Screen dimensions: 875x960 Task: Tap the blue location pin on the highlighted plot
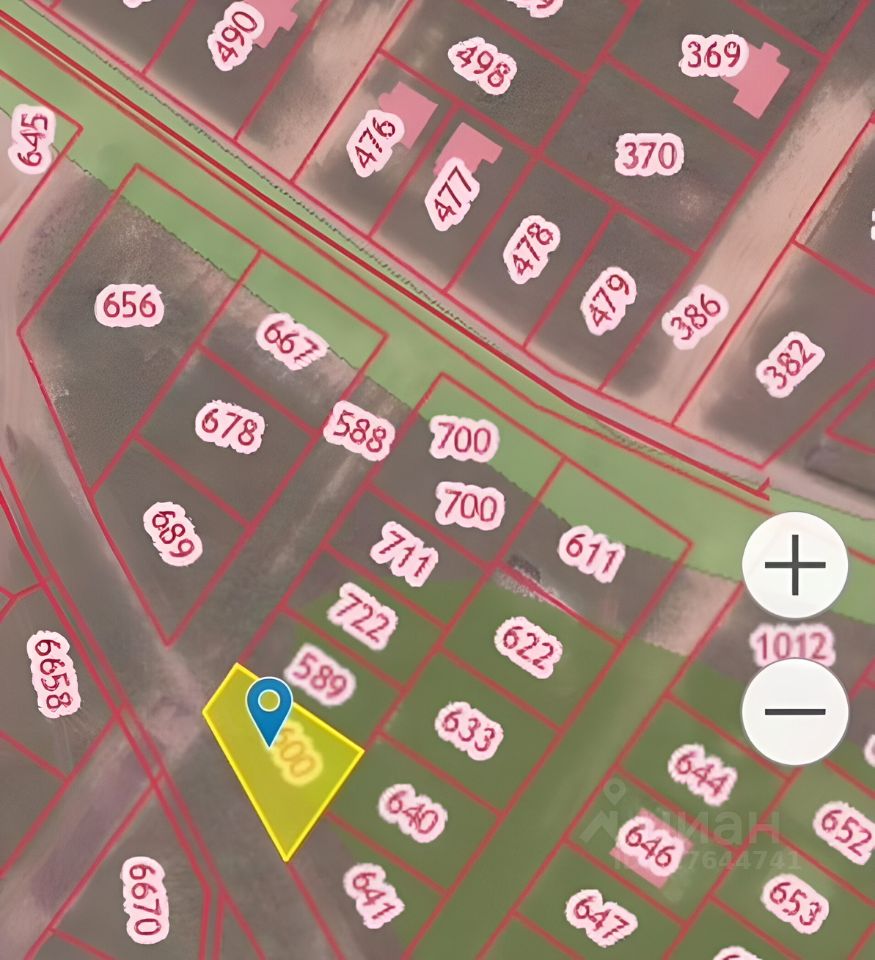[270, 705]
